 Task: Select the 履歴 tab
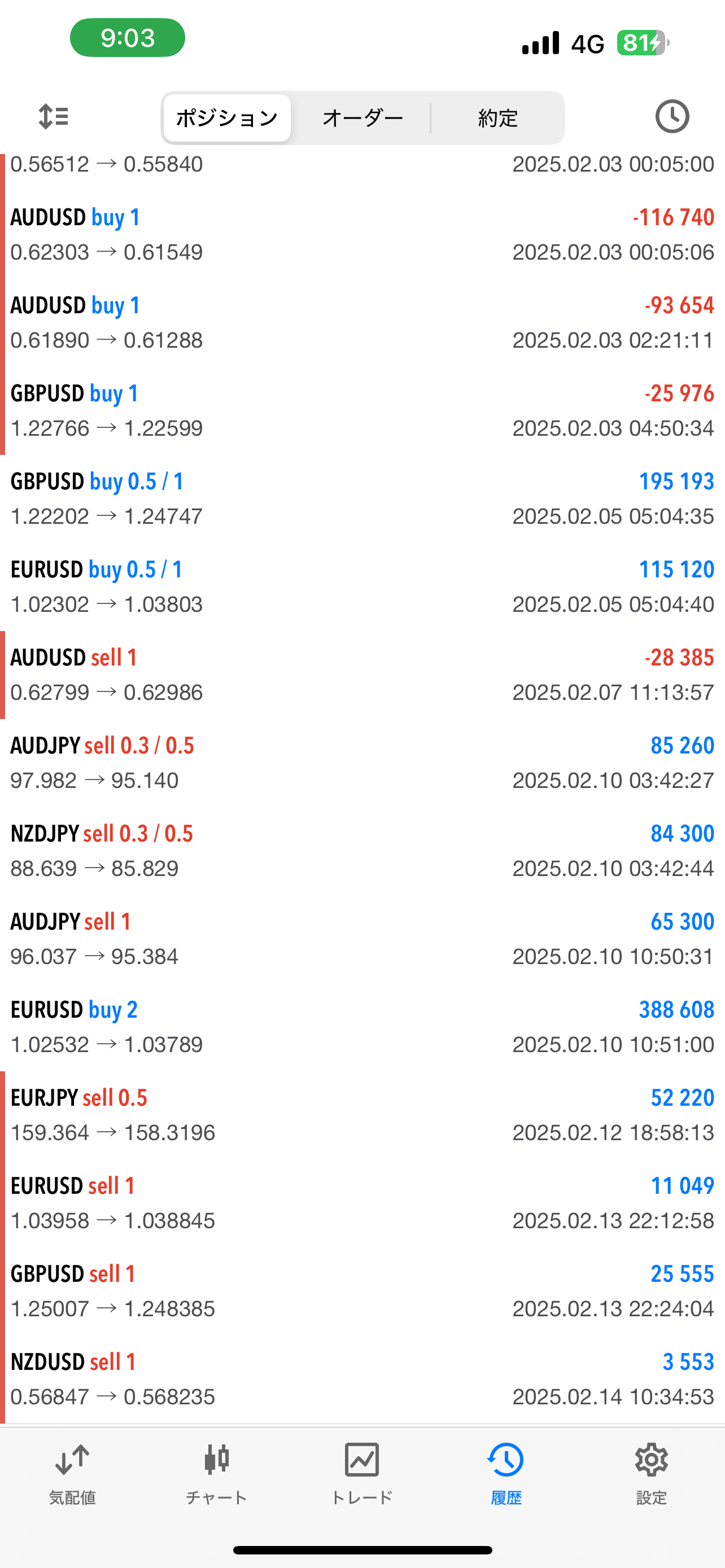coord(506,1473)
